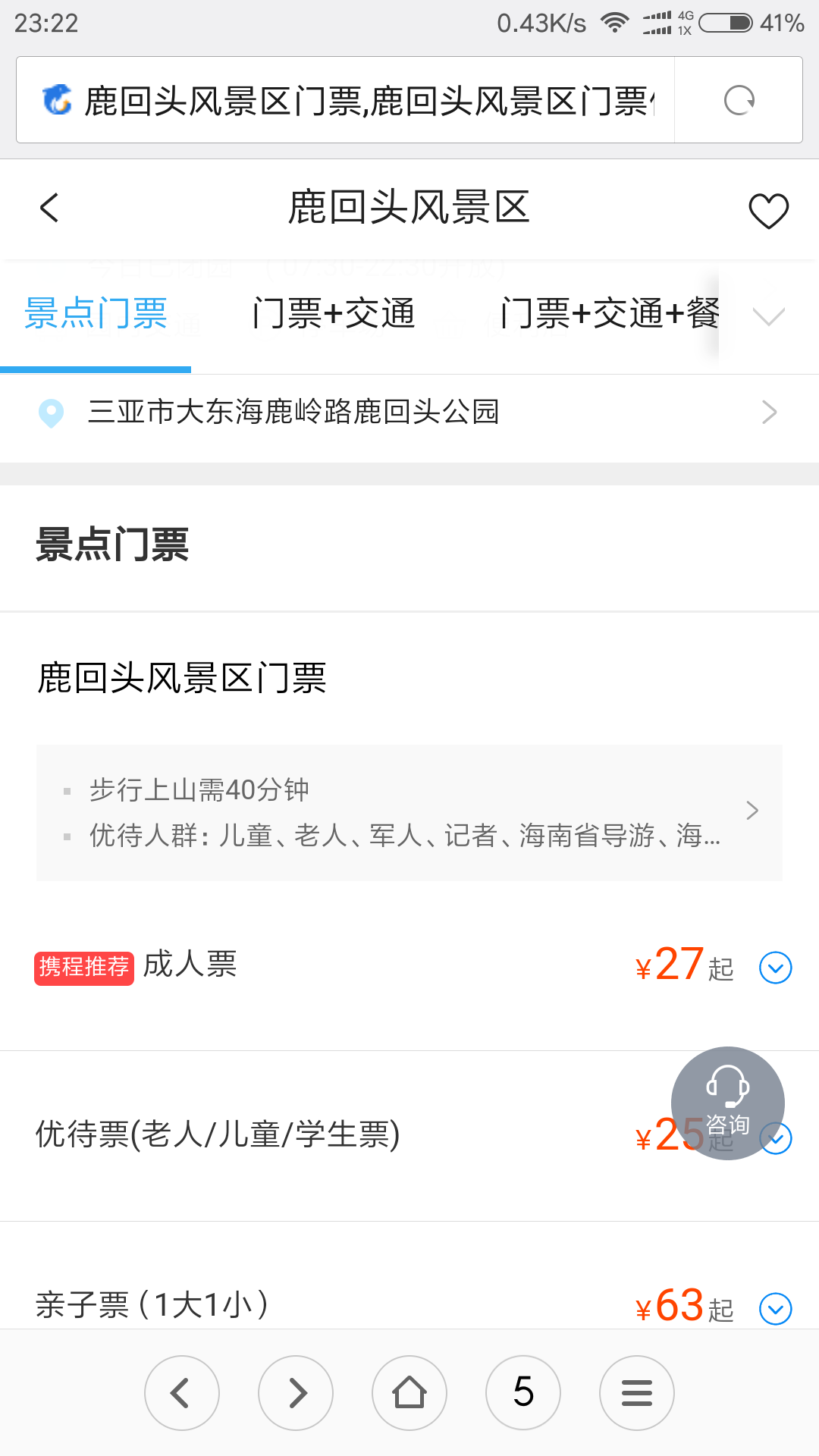This screenshot has height=1456, width=819.
Task: Open the browser menu button
Action: point(637,1393)
